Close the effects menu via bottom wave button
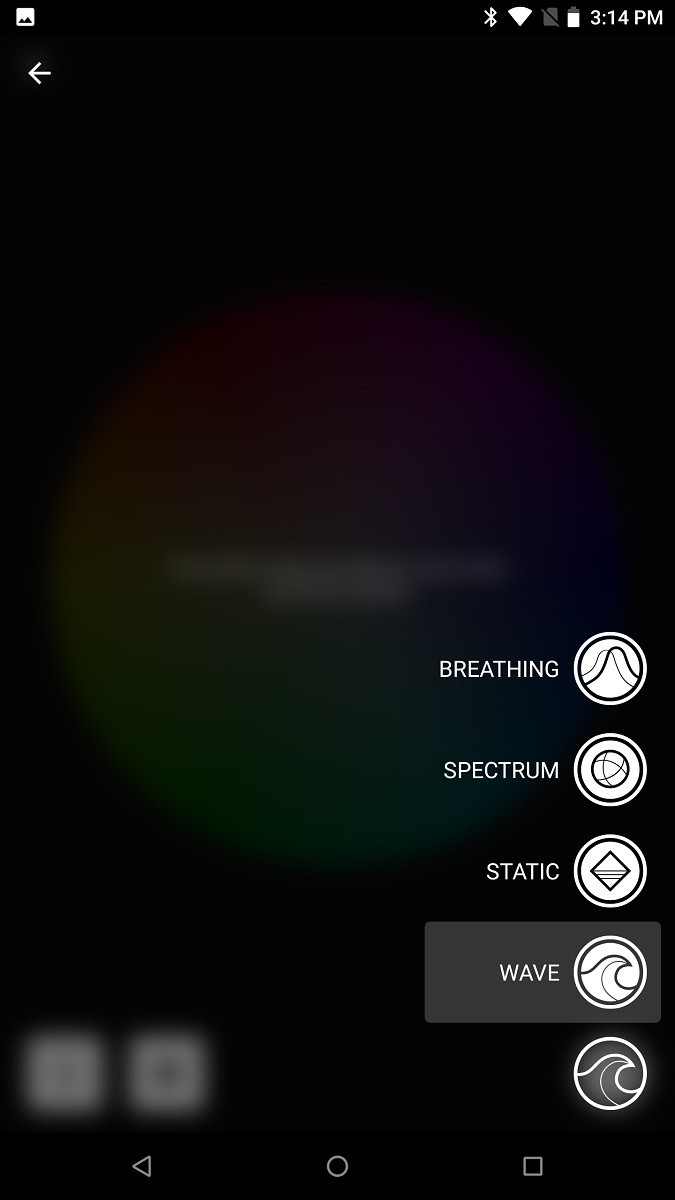This screenshot has width=675, height=1200. (610, 1073)
